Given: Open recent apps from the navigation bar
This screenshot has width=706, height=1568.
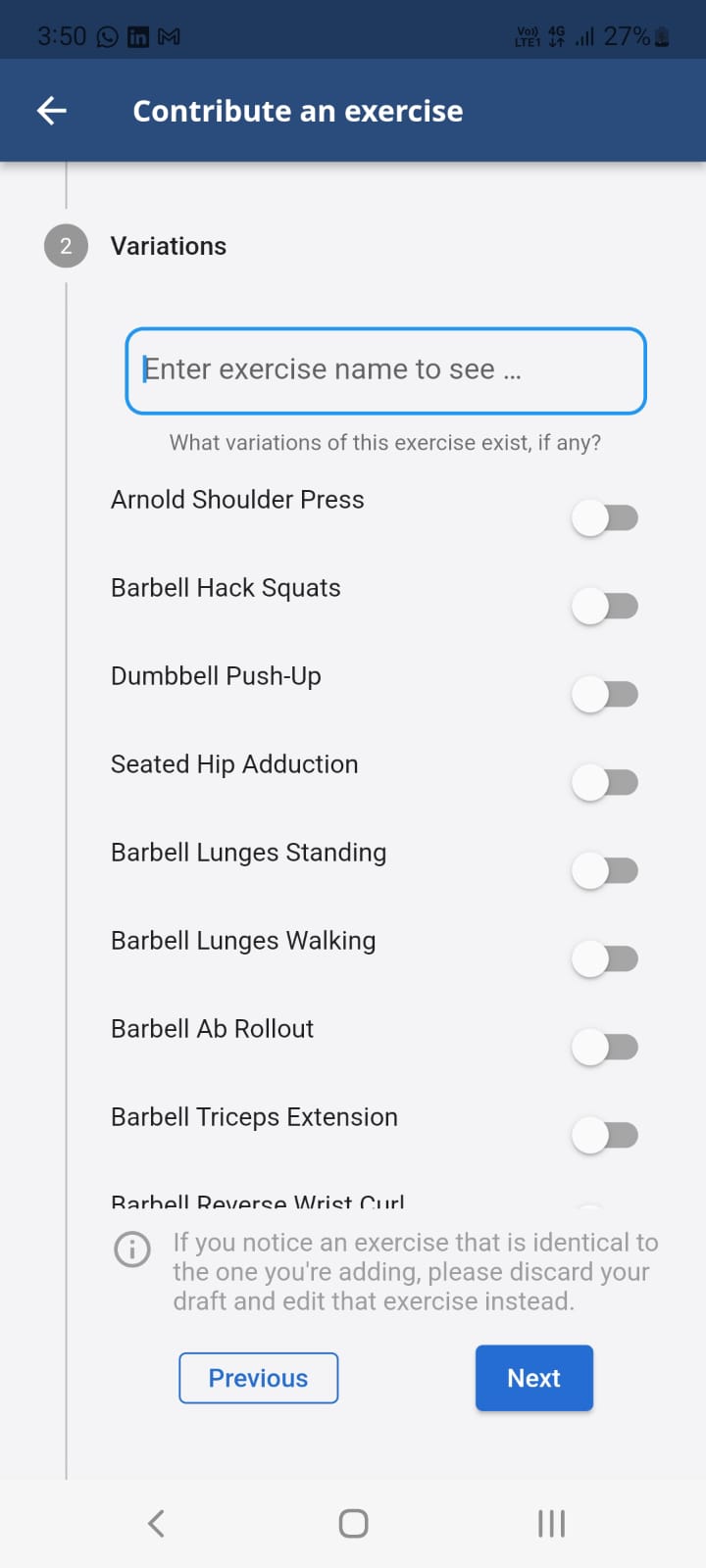Looking at the screenshot, I should coord(550,1523).
